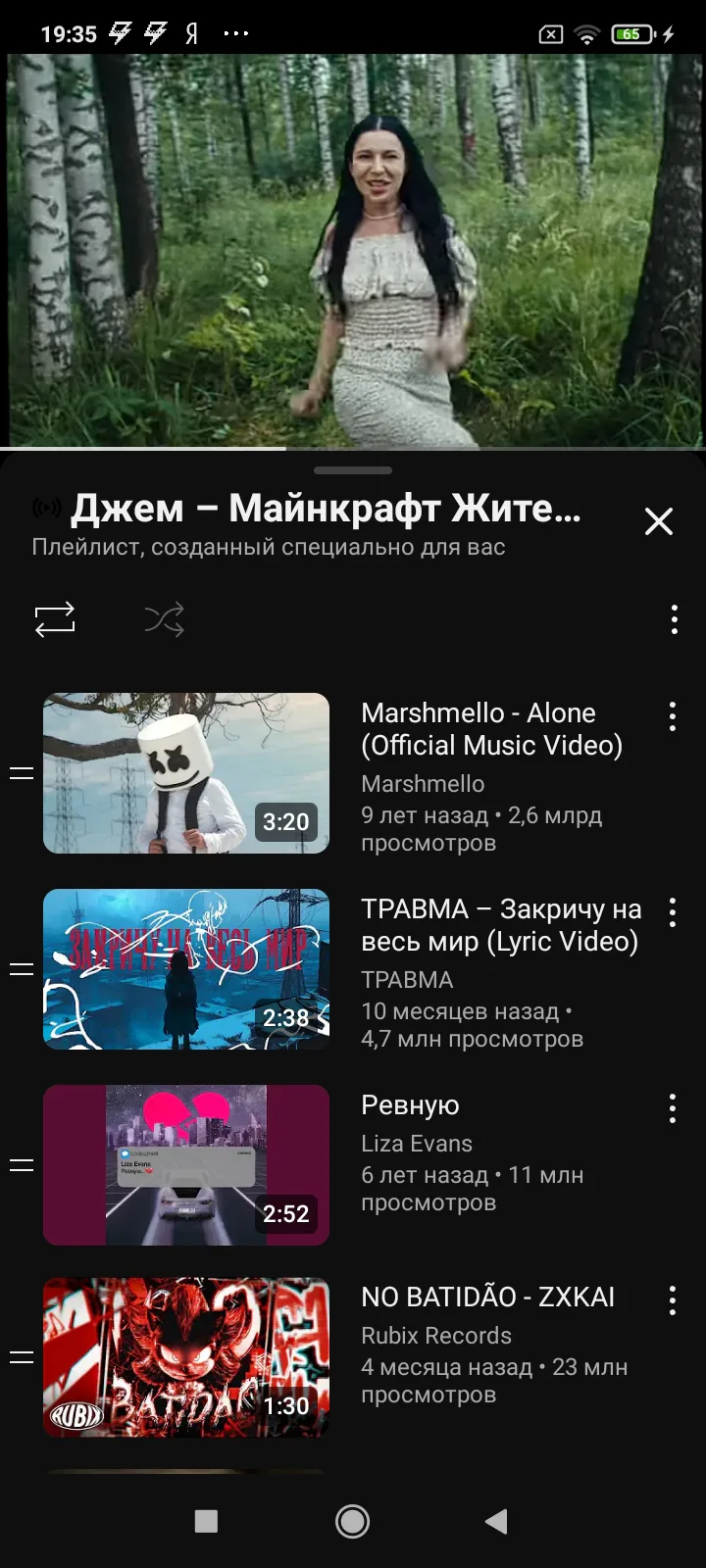Go back with system back button
Image resolution: width=706 pixels, height=1568 pixels.
pos(497,1521)
